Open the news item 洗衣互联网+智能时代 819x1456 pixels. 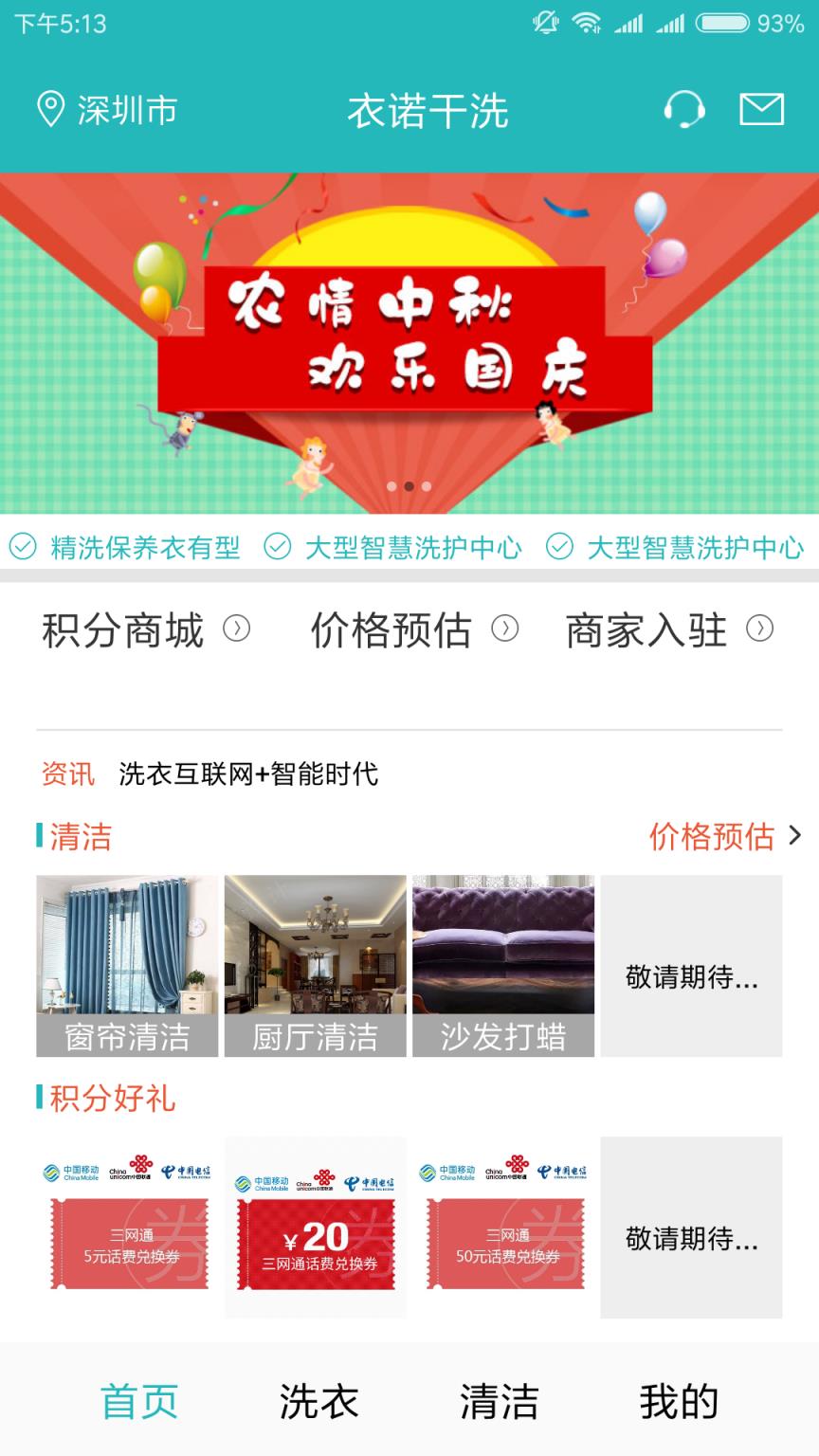[x=247, y=774]
